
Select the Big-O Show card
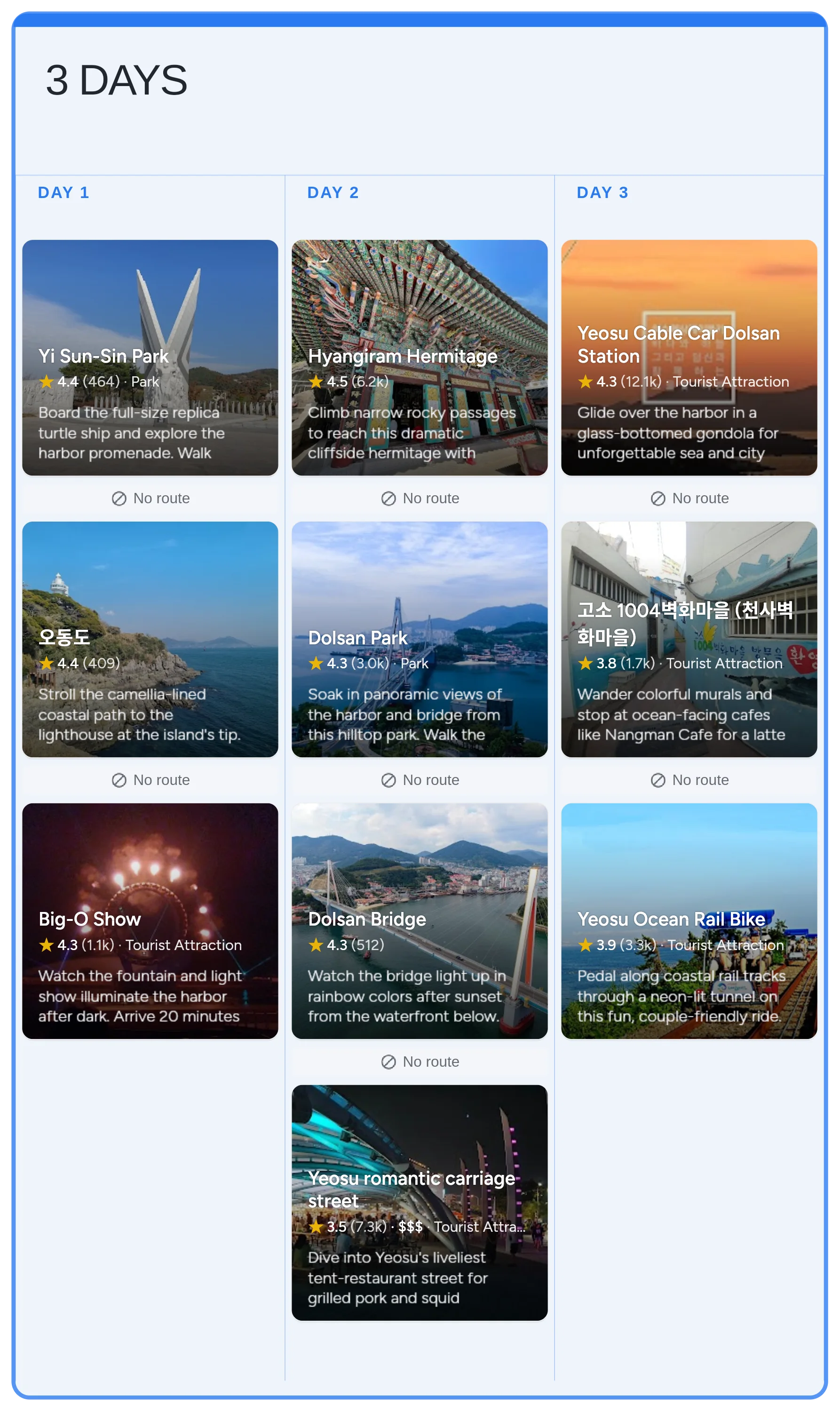150,920
